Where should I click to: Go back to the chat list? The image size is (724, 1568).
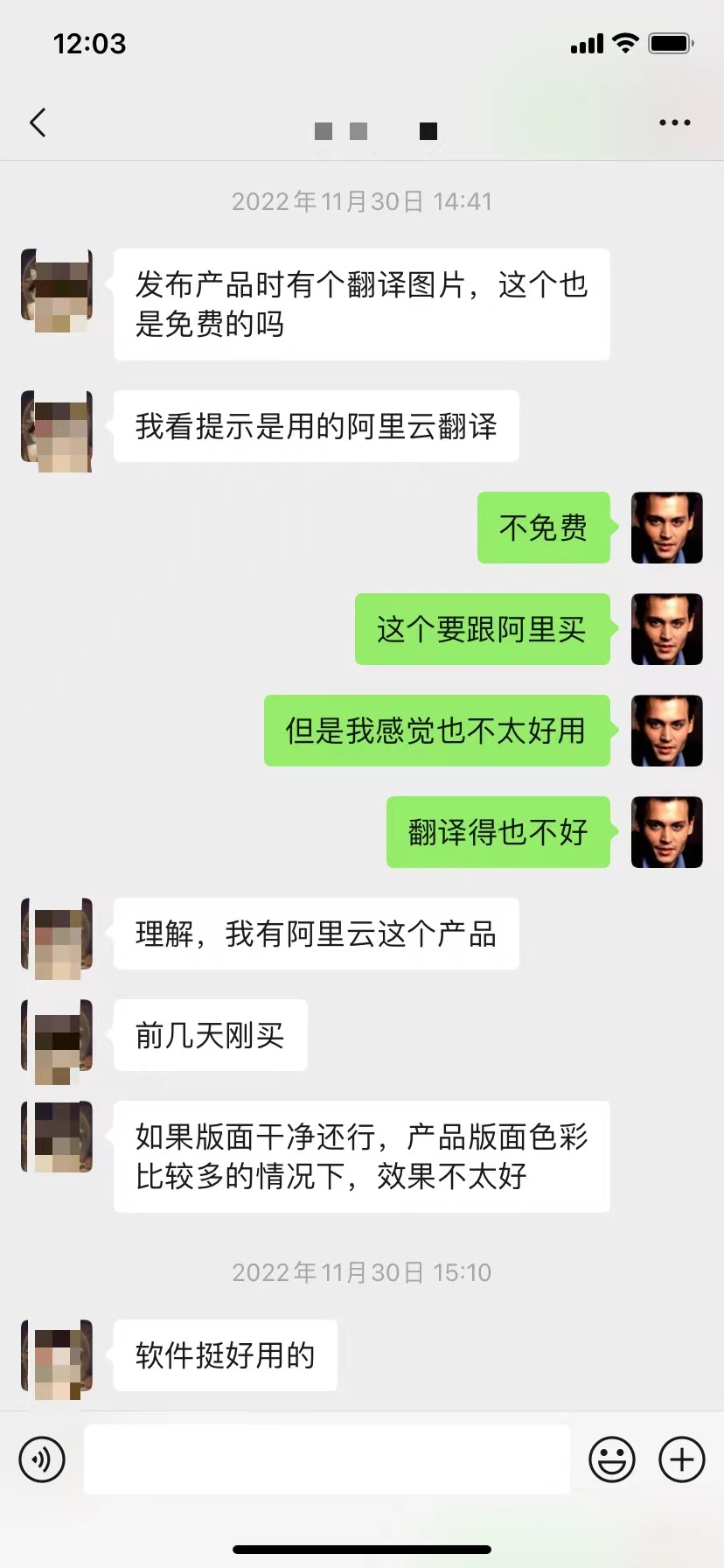click(x=38, y=123)
